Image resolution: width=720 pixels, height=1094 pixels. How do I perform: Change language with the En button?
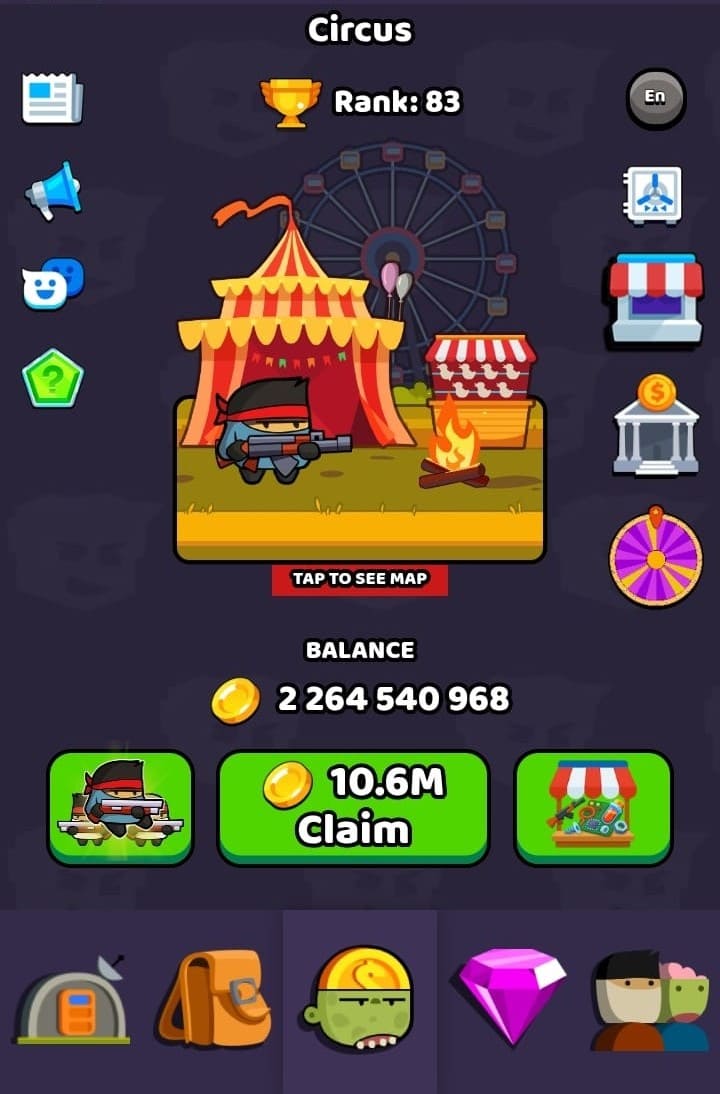(x=655, y=98)
